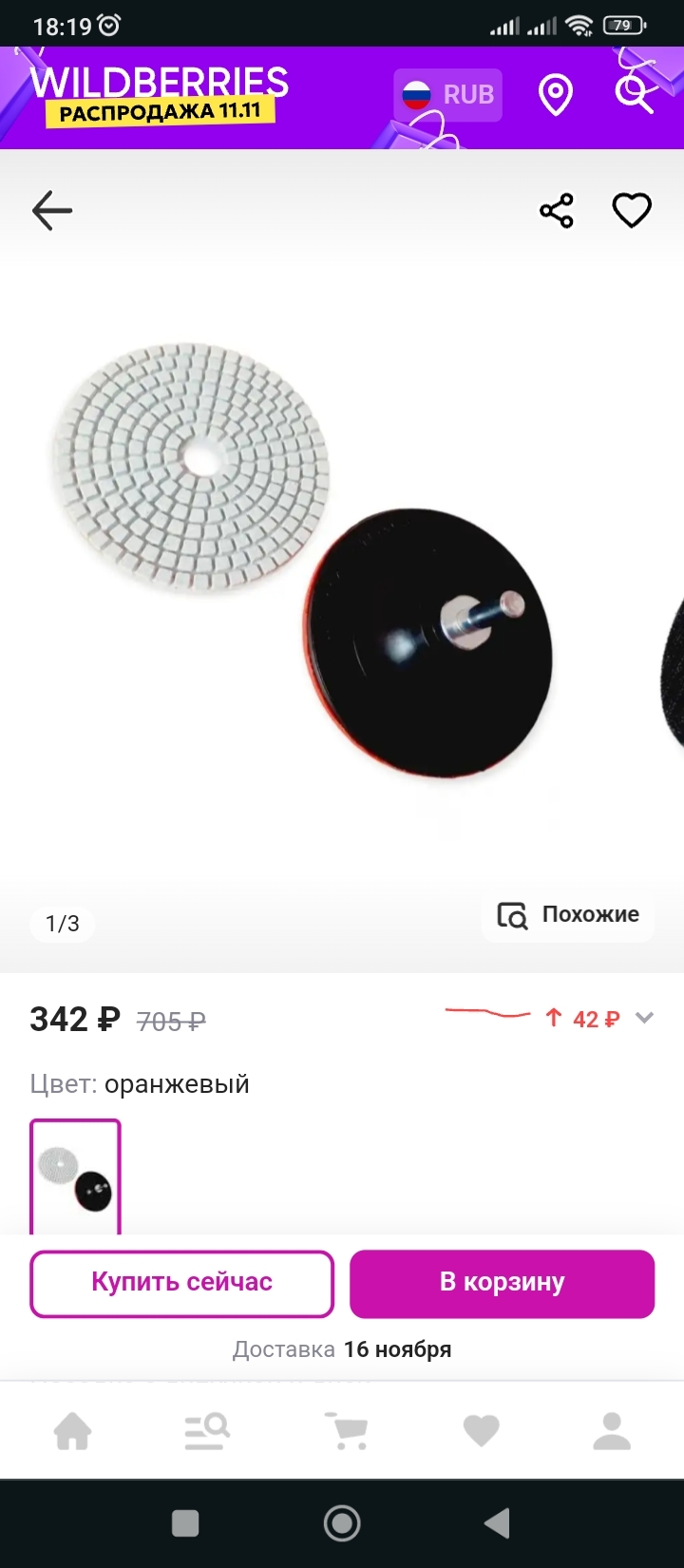Open the RUB currency selector

[448, 95]
